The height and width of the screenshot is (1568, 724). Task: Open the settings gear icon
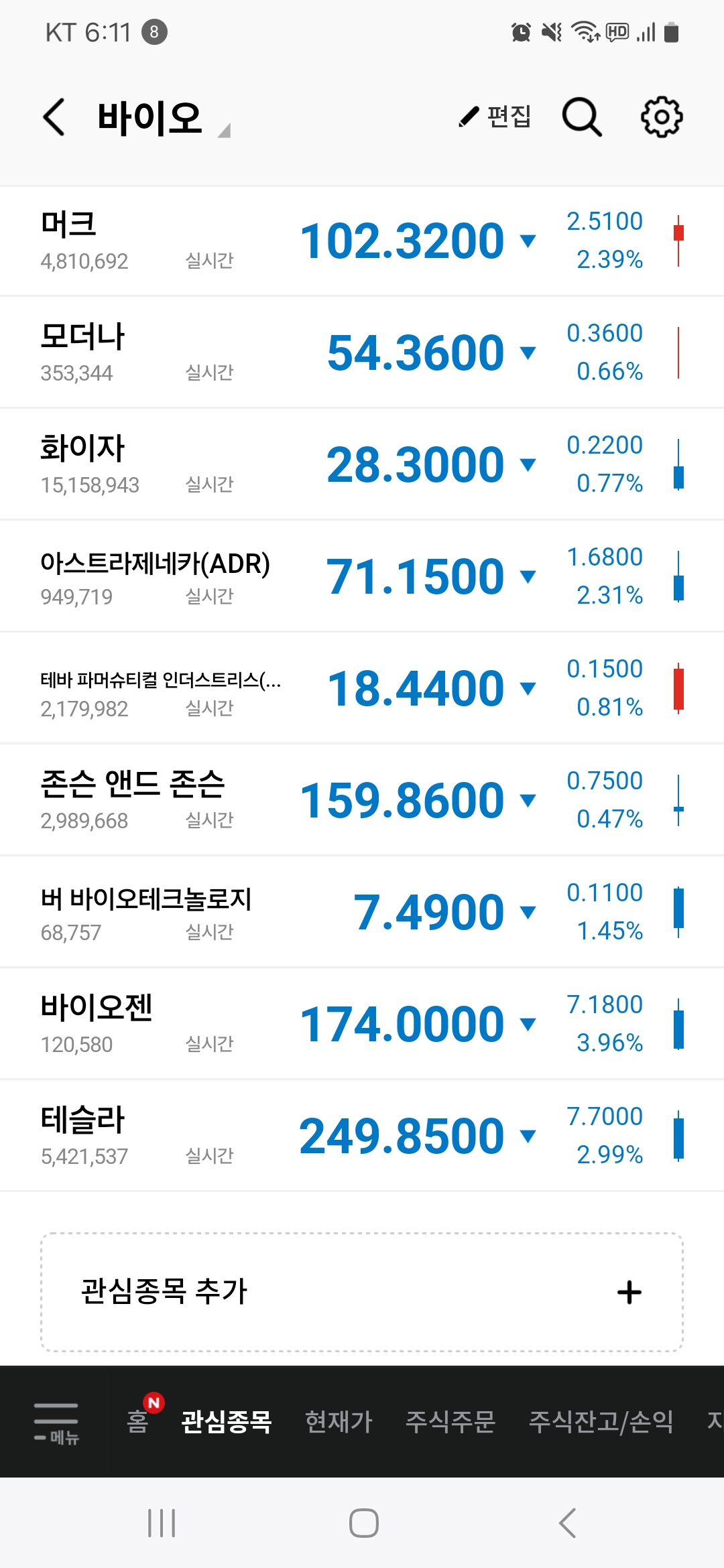pyautogui.click(x=662, y=117)
